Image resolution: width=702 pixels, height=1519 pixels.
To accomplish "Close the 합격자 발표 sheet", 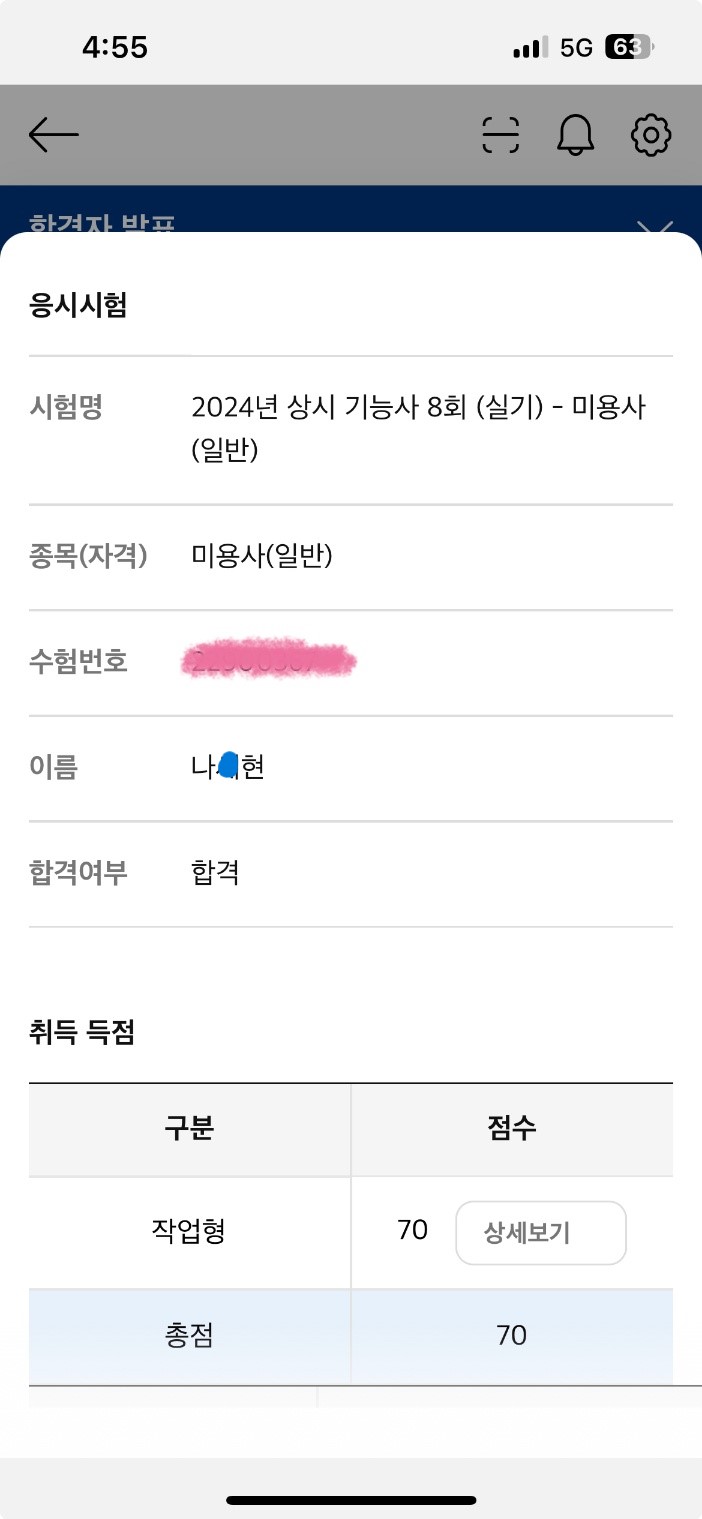I will (655, 226).
